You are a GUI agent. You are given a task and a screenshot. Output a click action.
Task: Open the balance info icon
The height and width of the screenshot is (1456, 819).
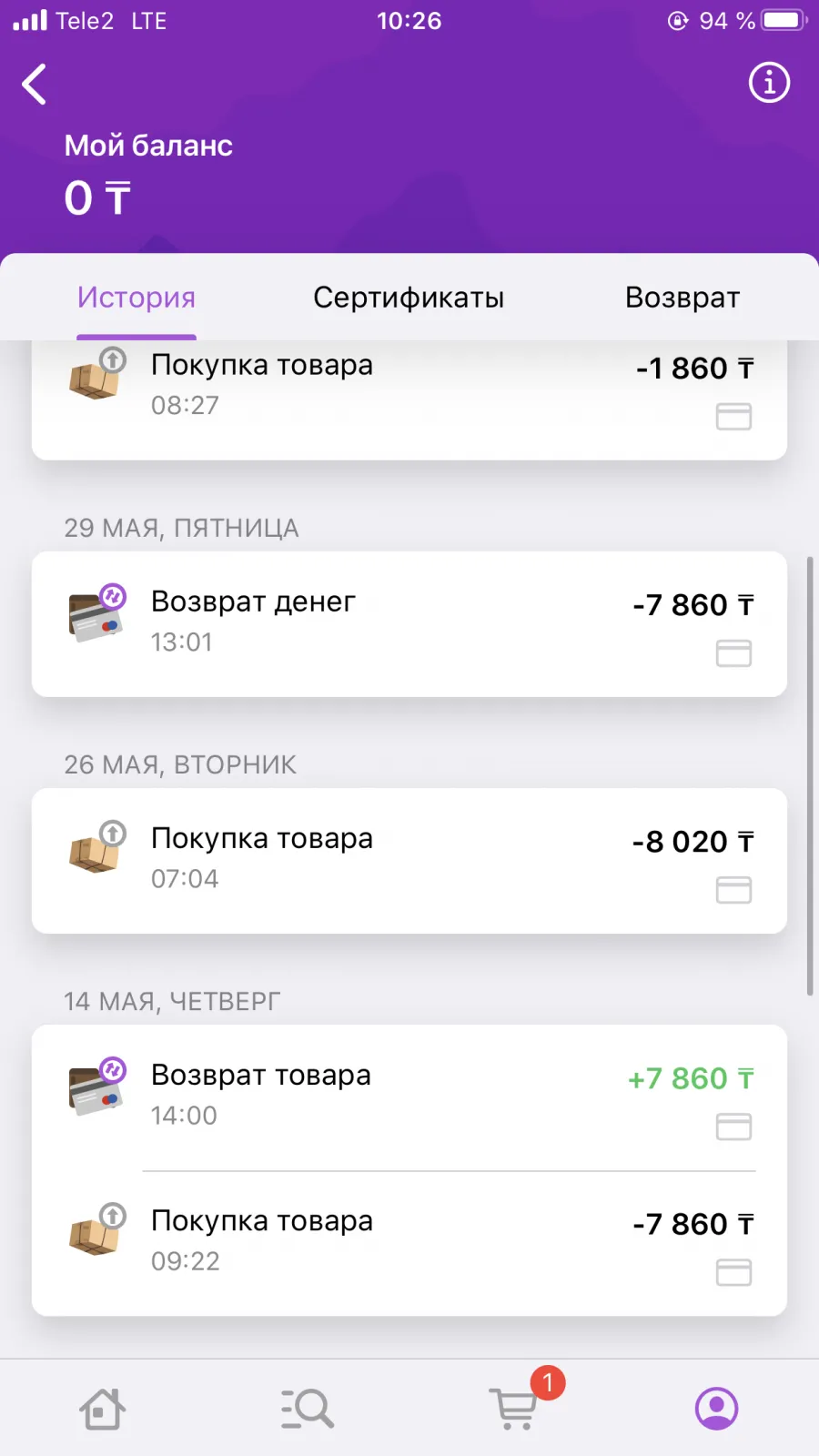pyautogui.click(x=769, y=83)
